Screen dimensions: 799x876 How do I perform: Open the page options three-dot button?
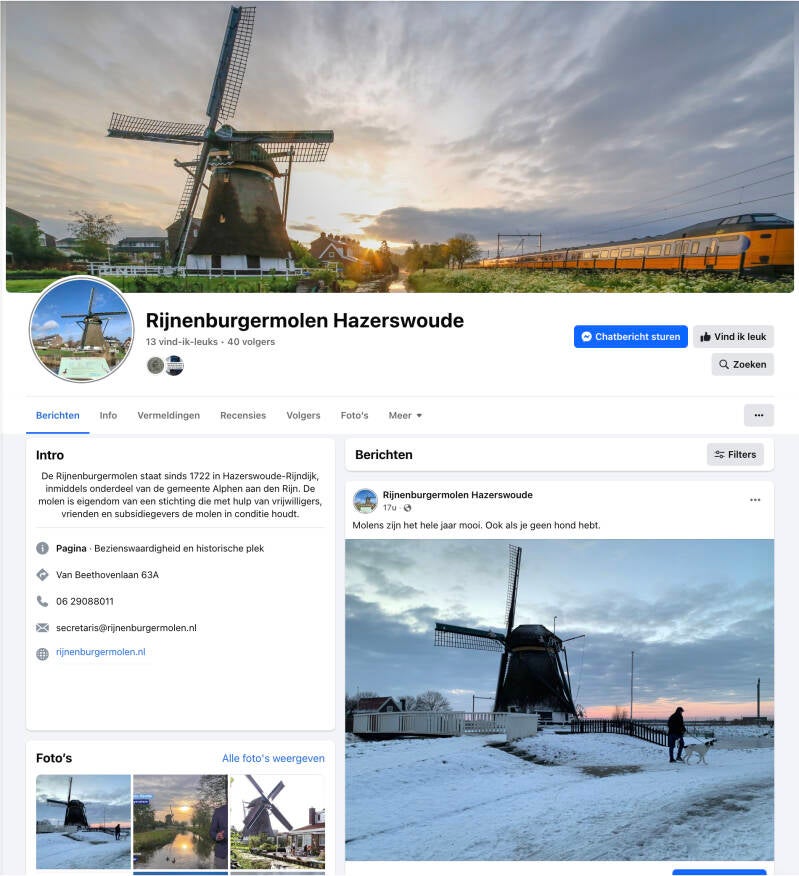click(758, 415)
